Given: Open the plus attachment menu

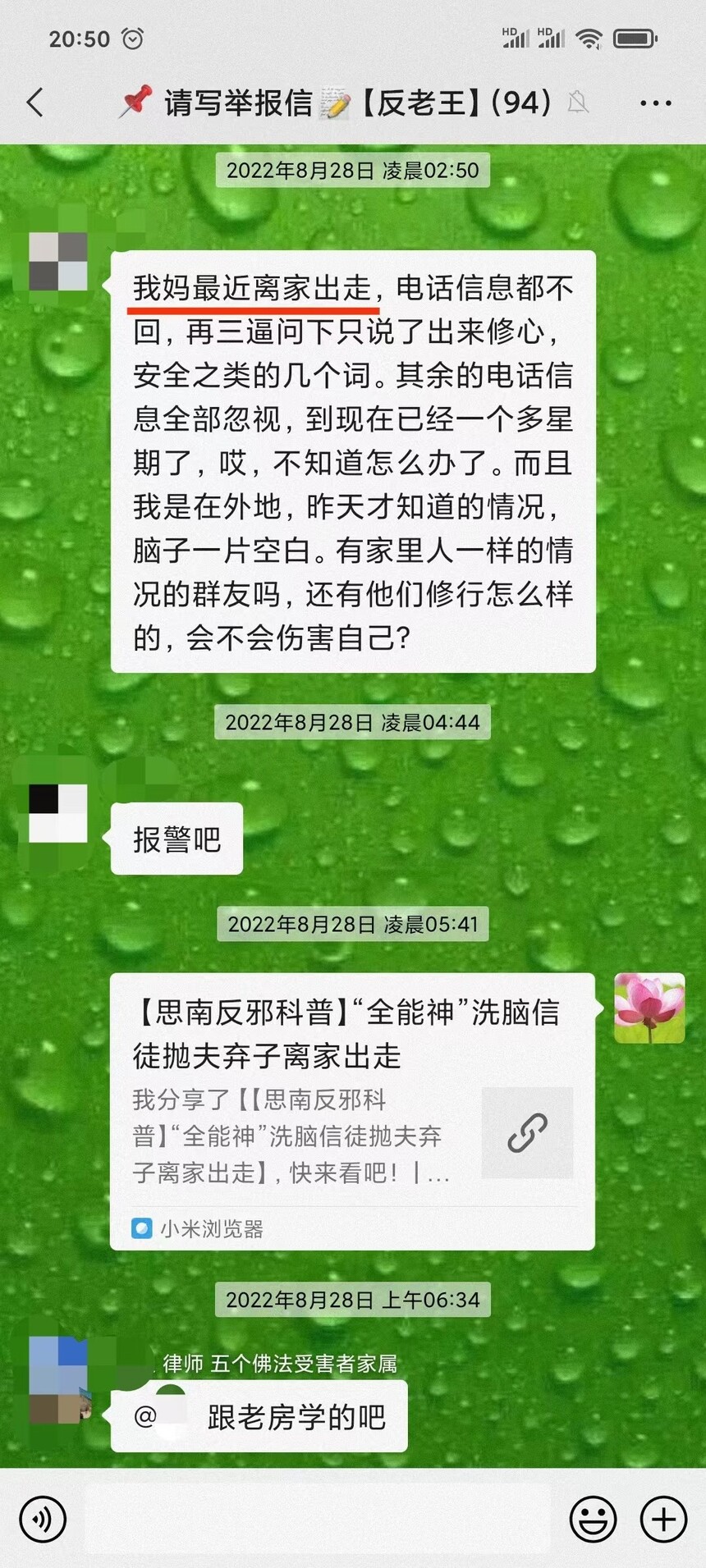Looking at the screenshot, I should tap(663, 1519).
